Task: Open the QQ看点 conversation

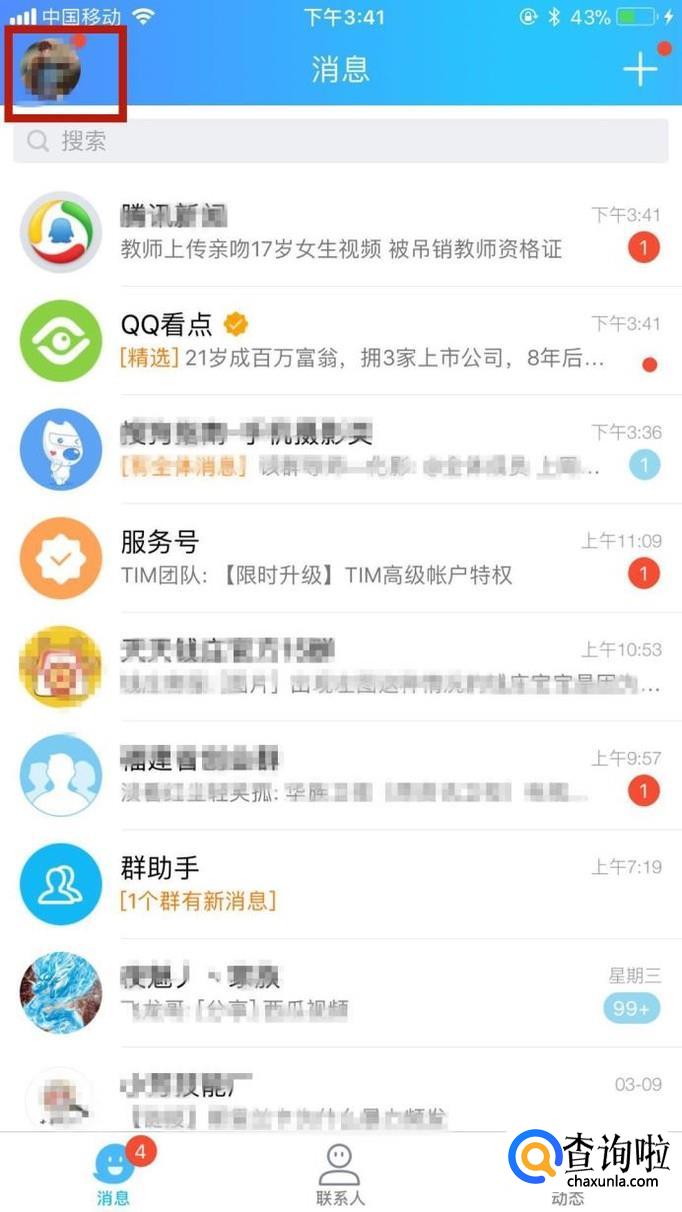Action: [x=340, y=340]
